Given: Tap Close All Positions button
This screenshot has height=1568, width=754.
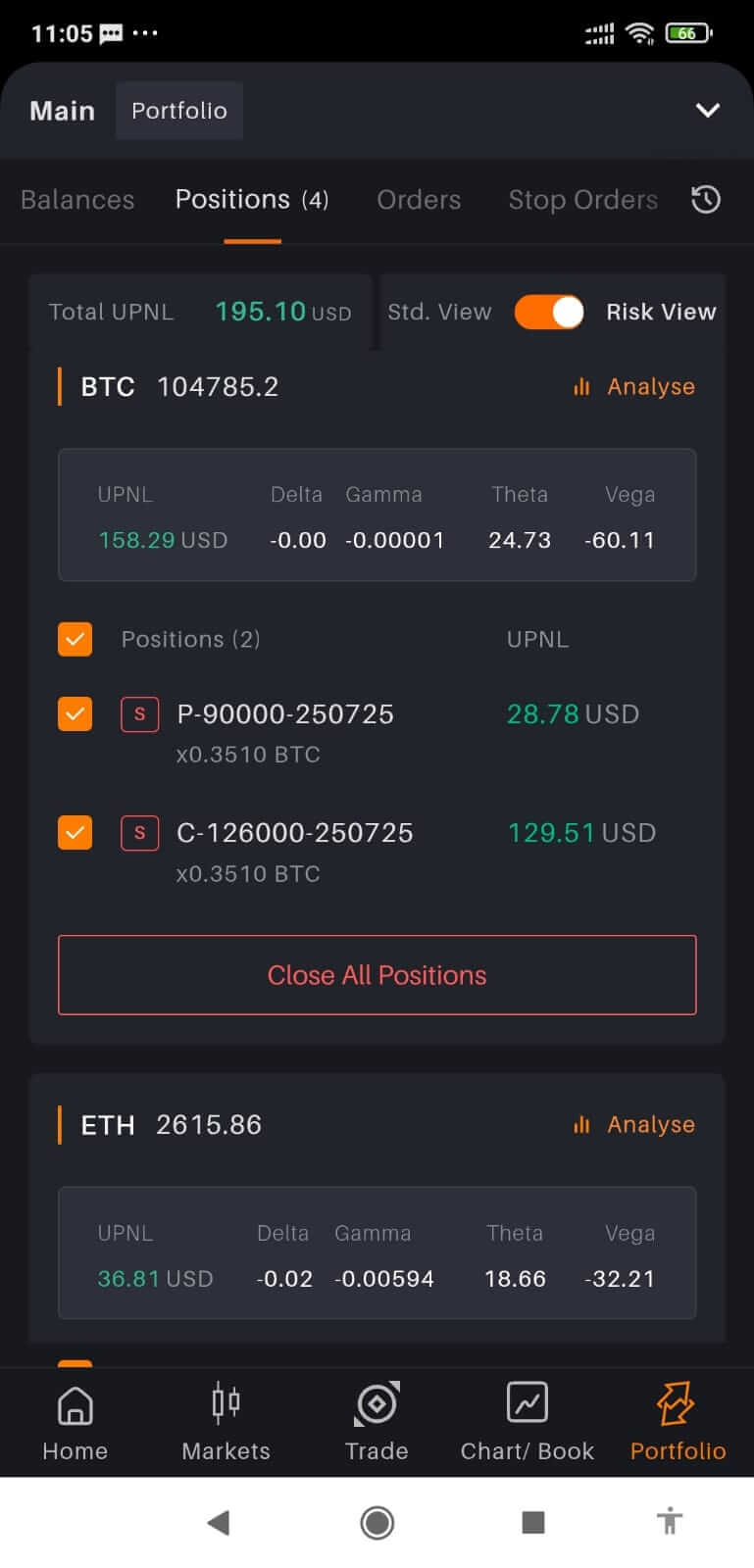Looking at the screenshot, I should [x=377, y=975].
